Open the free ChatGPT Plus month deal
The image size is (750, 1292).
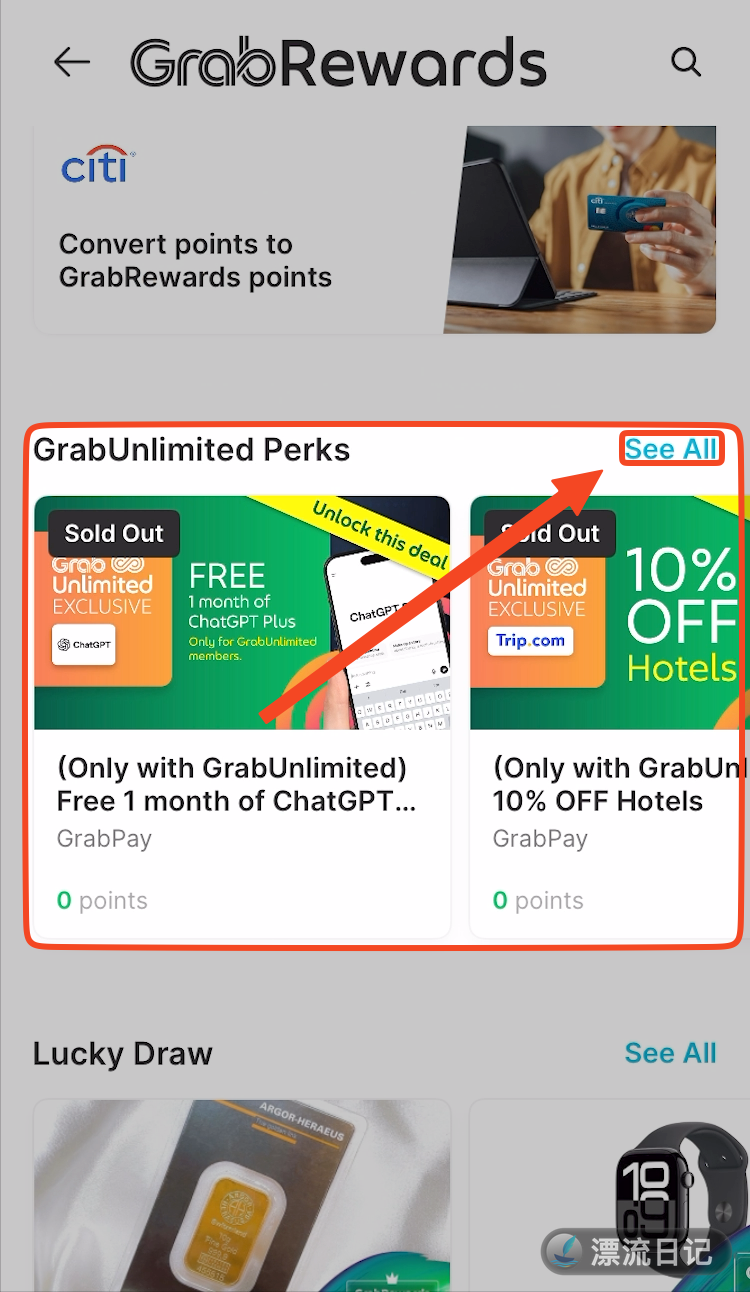pyautogui.click(x=242, y=715)
